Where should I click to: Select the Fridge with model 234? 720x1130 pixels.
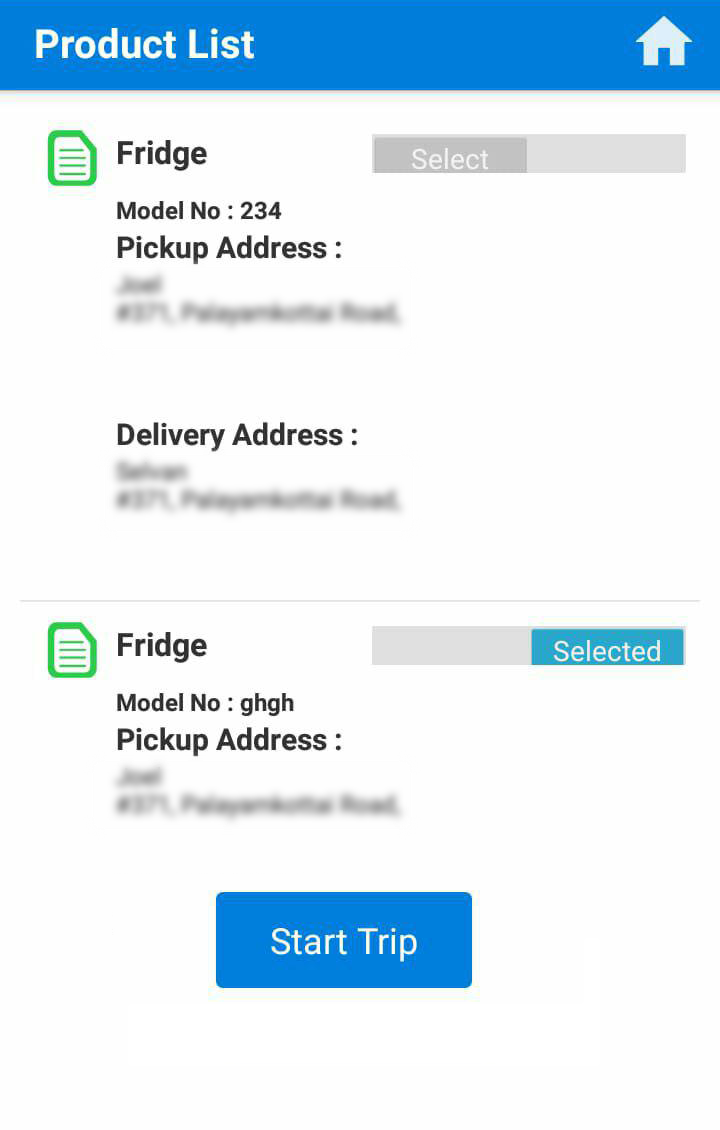tap(450, 156)
